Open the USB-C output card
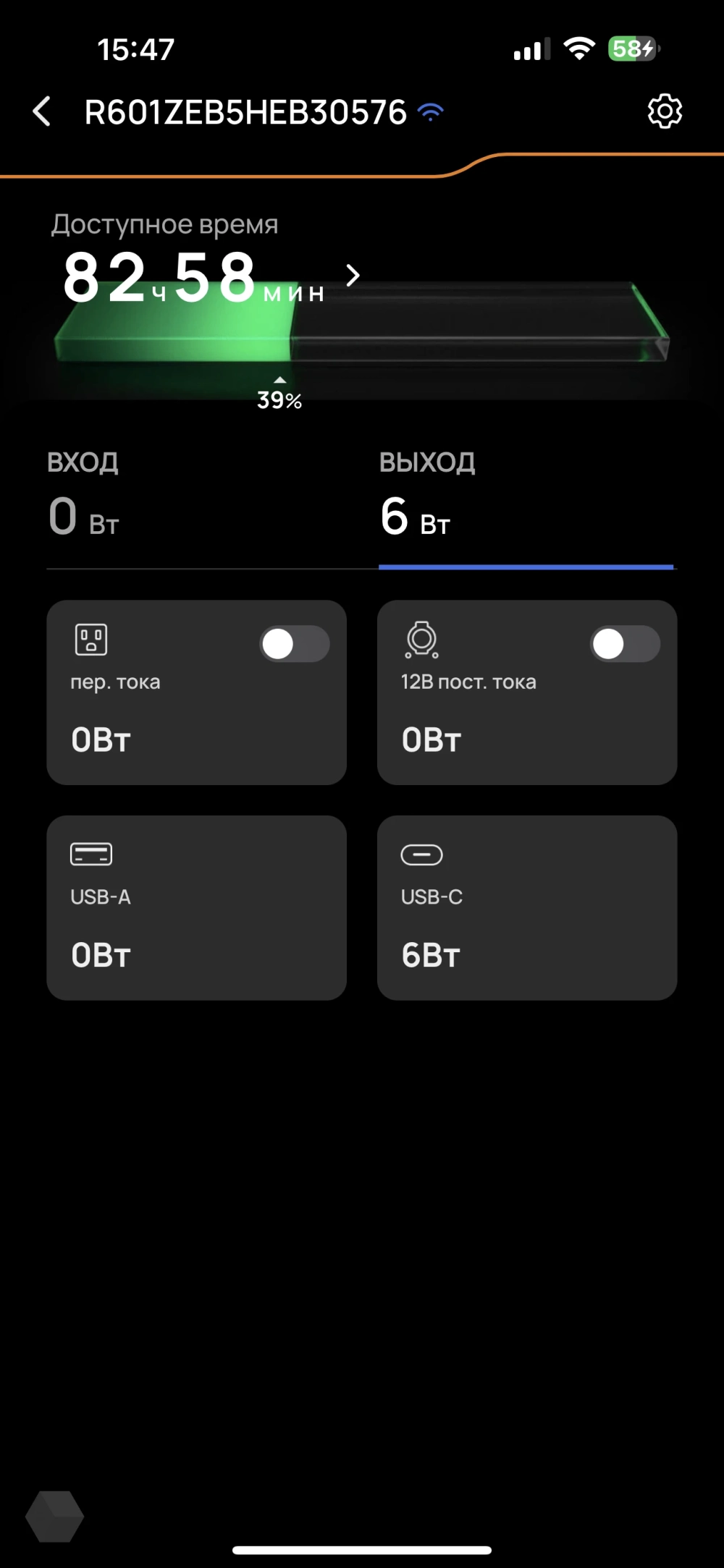Screen dimensions: 724x1568 coord(526,907)
